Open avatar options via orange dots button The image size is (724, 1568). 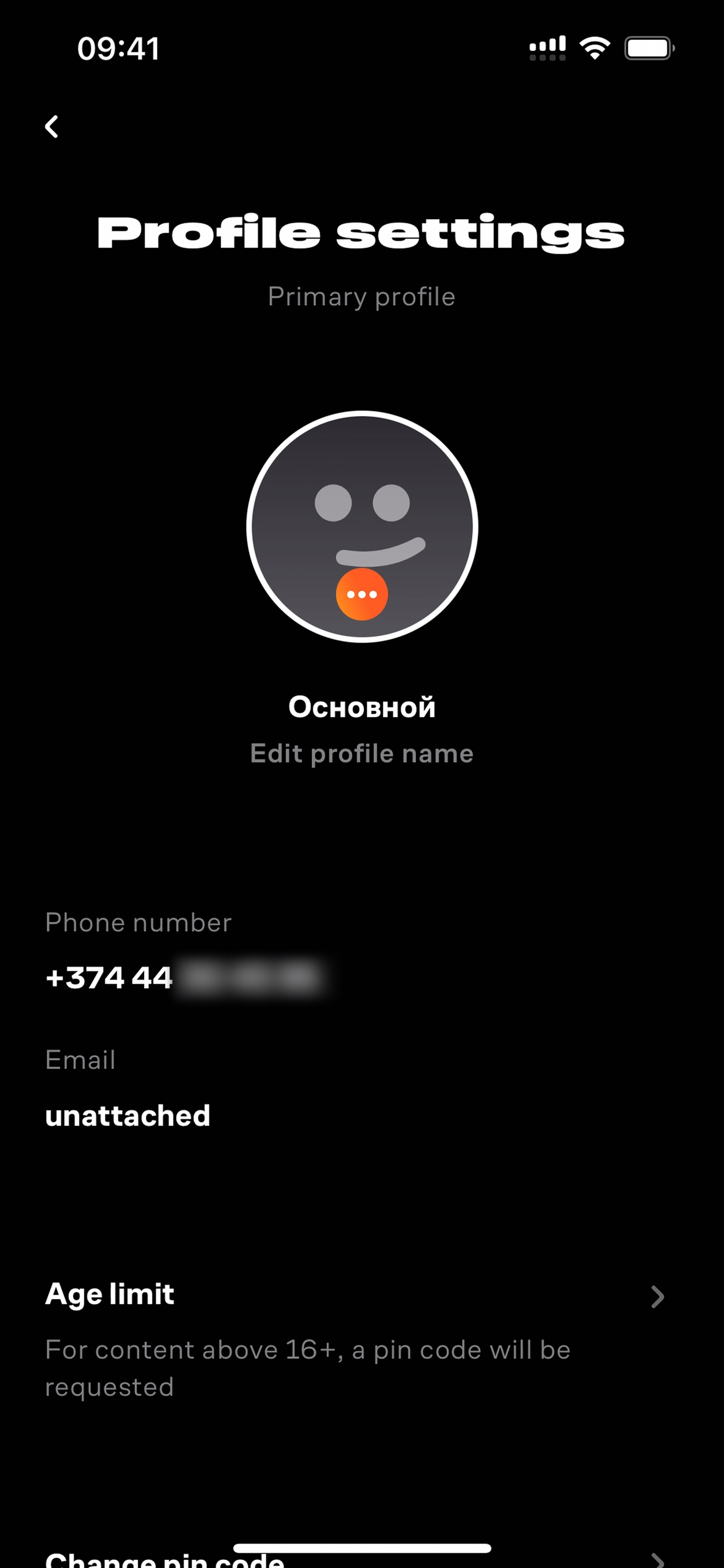click(x=361, y=594)
